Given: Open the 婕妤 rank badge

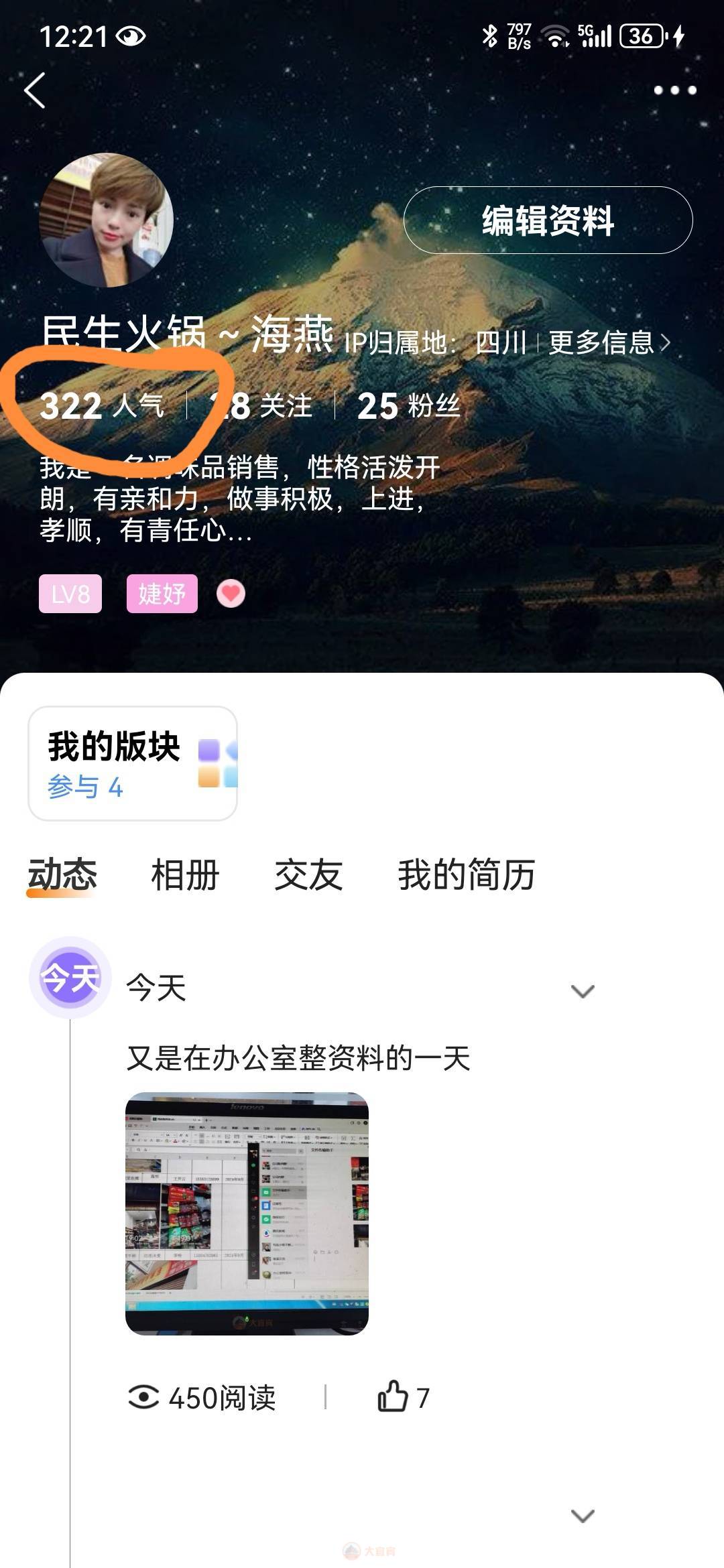Looking at the screenshot, I should 162,594.
